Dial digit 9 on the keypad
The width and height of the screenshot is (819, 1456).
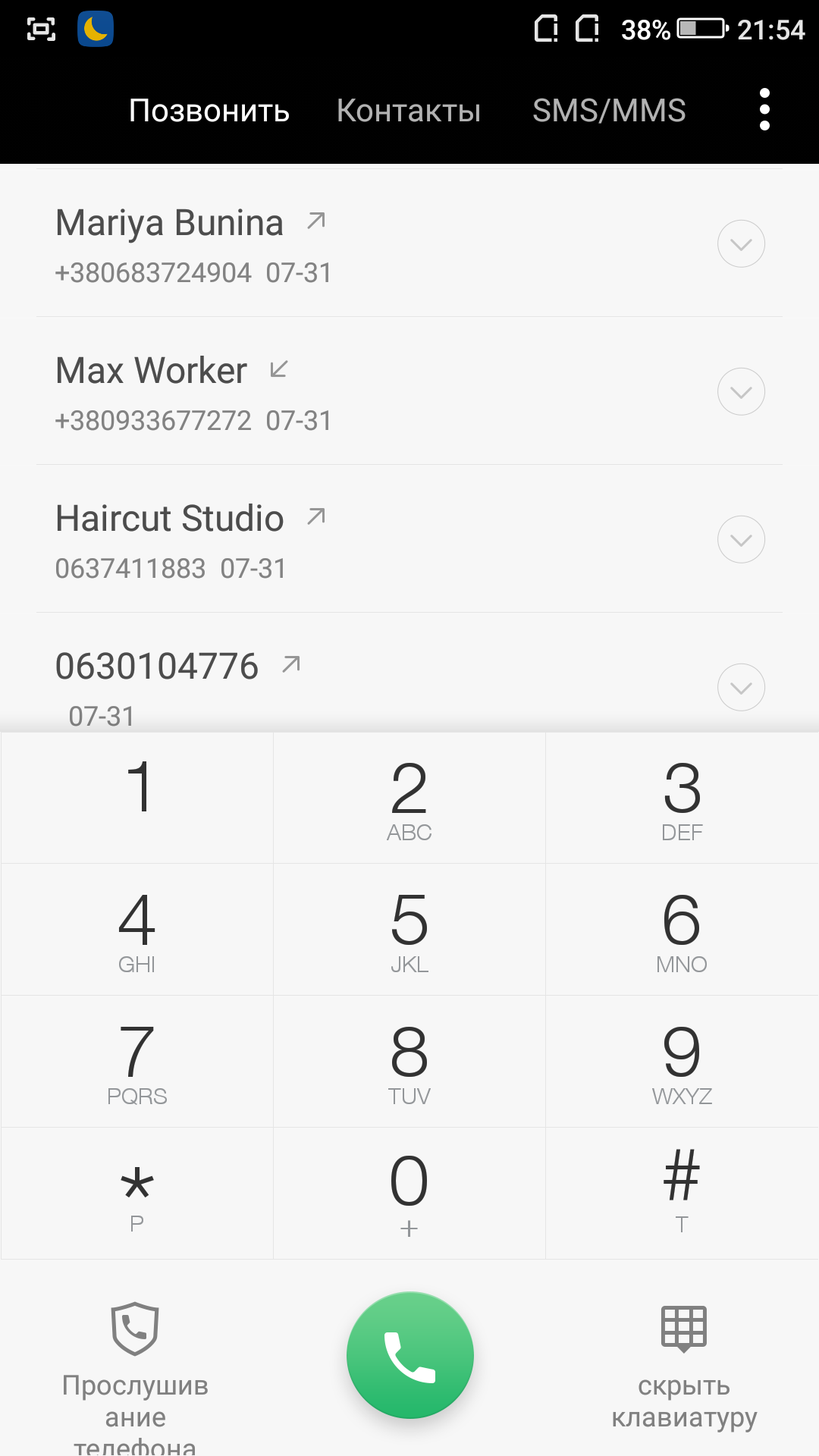(x=682, y=1062)
